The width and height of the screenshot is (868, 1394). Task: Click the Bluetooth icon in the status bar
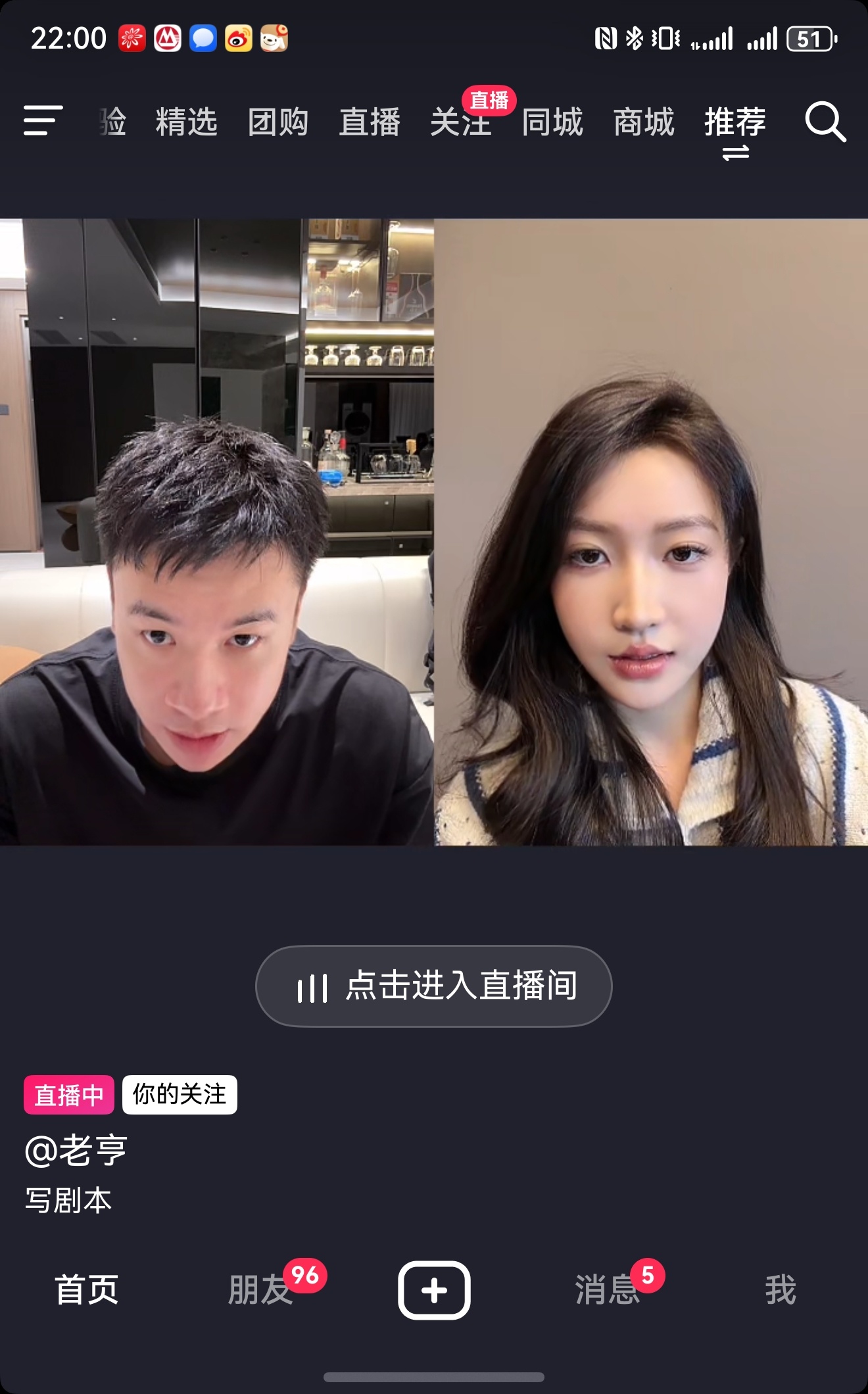tap(633, 39)
